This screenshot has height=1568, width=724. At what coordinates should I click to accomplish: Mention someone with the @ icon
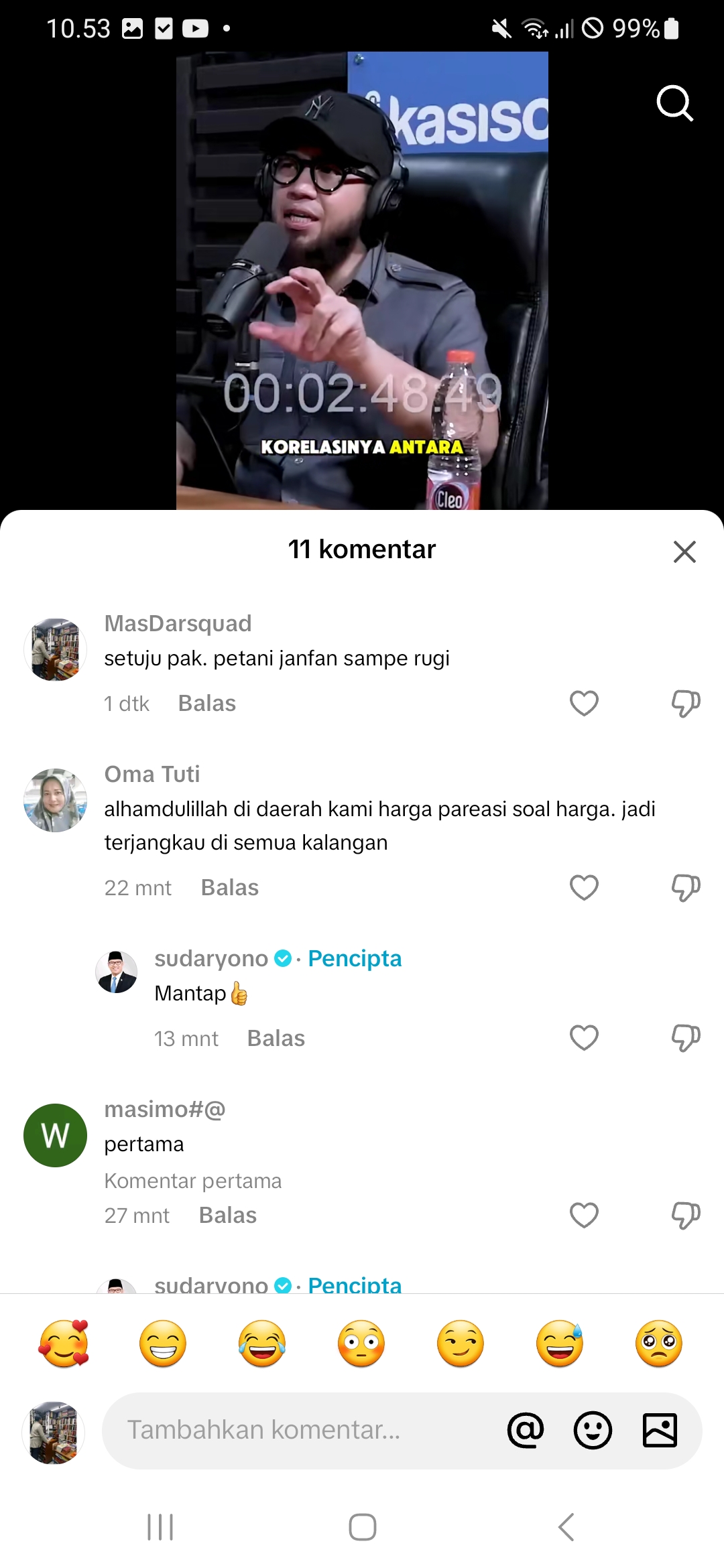tap(526, 1431)
